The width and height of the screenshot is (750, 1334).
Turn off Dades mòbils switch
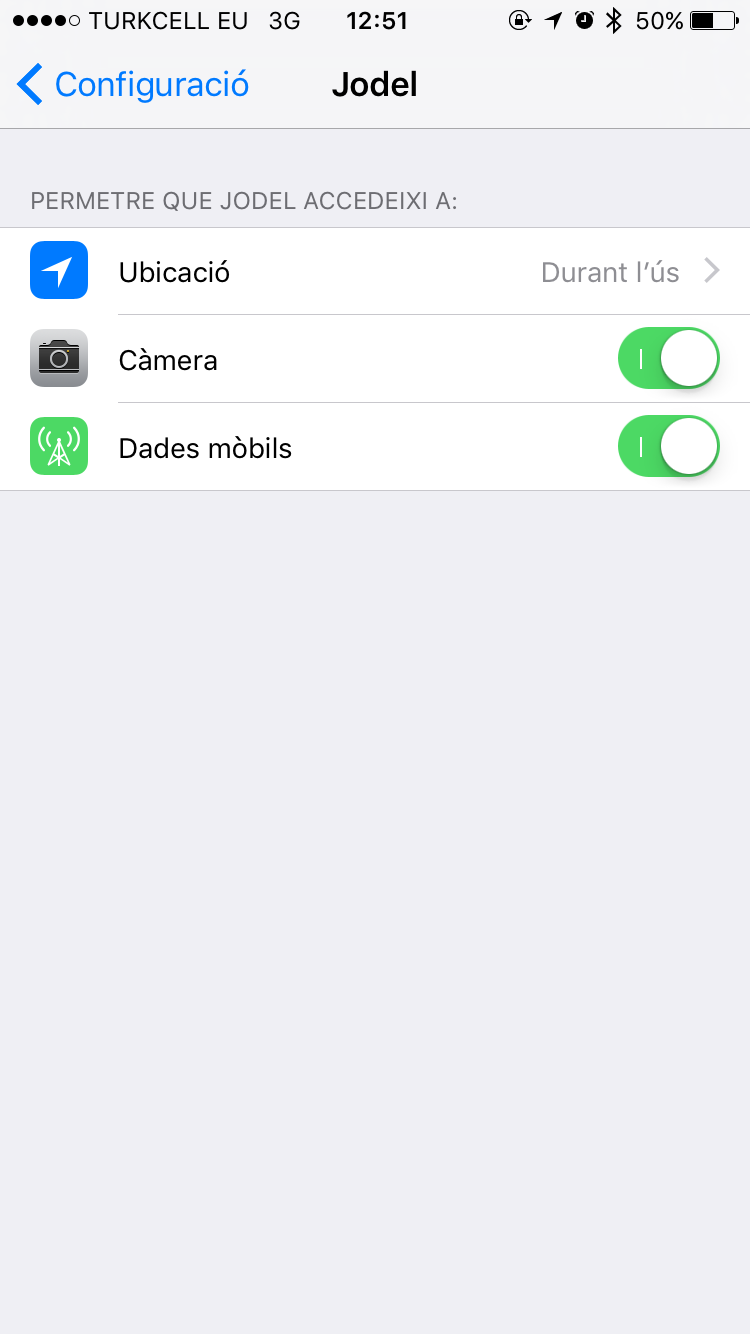(x=669, y=447)
